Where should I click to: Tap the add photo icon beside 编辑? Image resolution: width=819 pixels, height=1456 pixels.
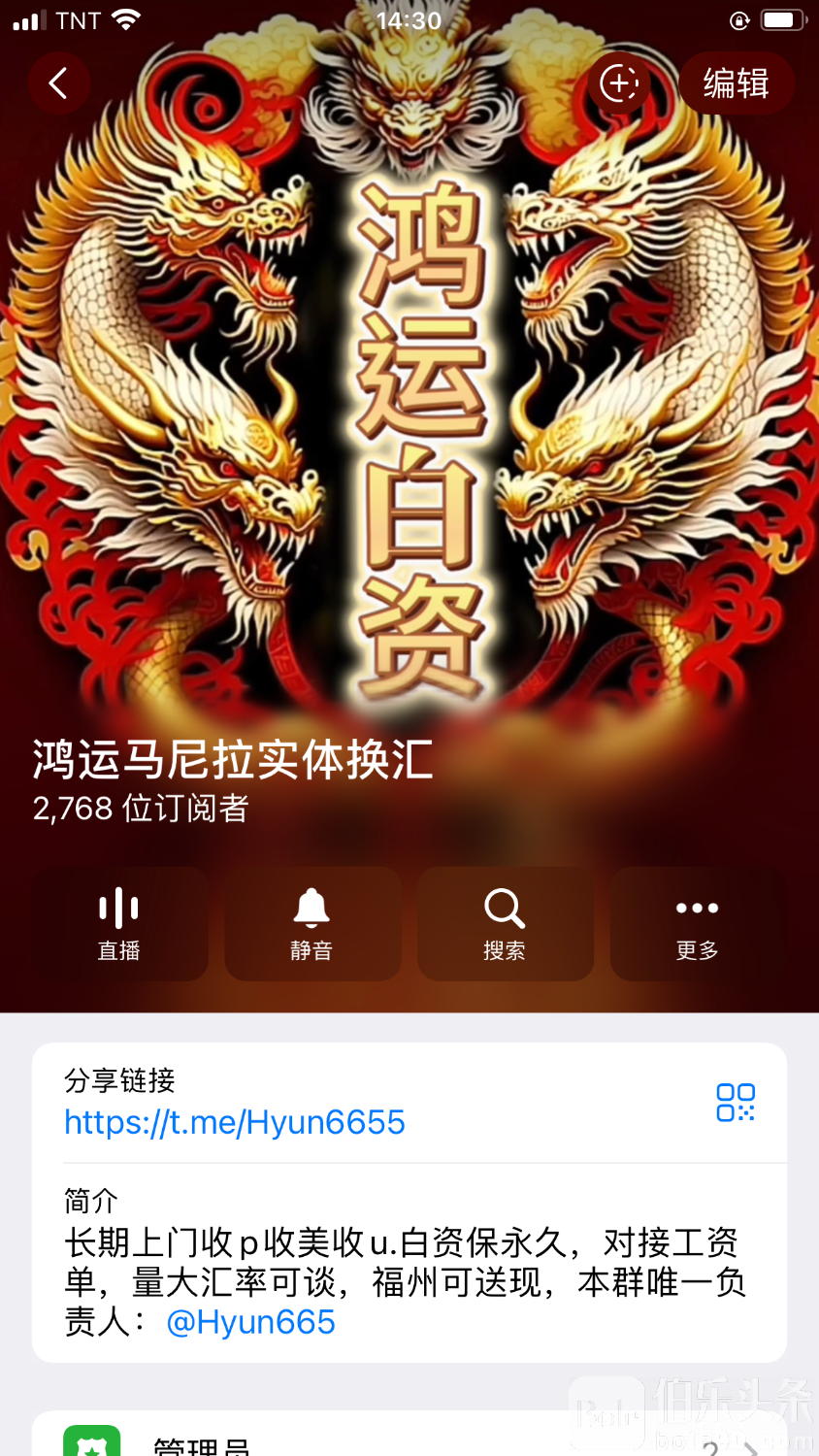619,83
